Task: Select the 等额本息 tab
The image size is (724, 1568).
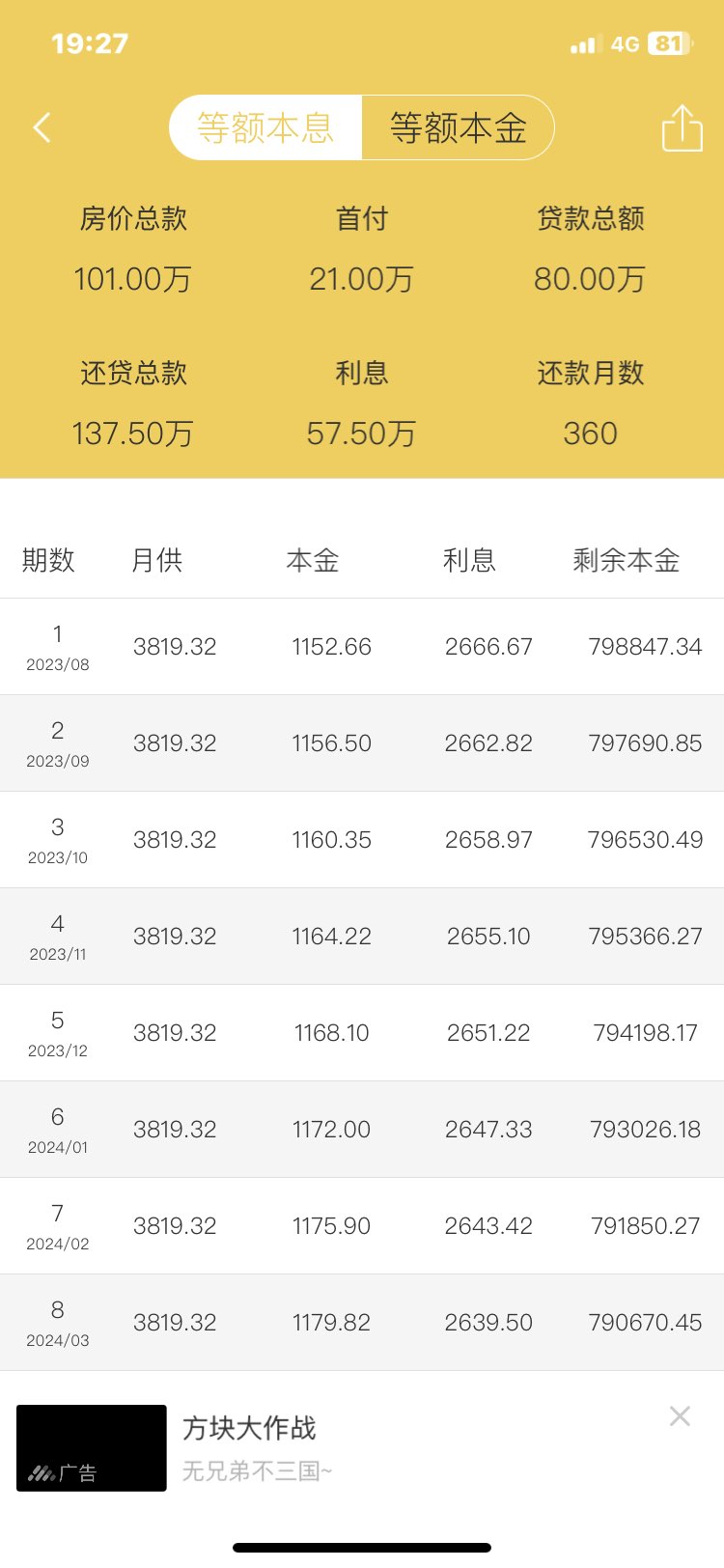Action: tap(265, 127)
